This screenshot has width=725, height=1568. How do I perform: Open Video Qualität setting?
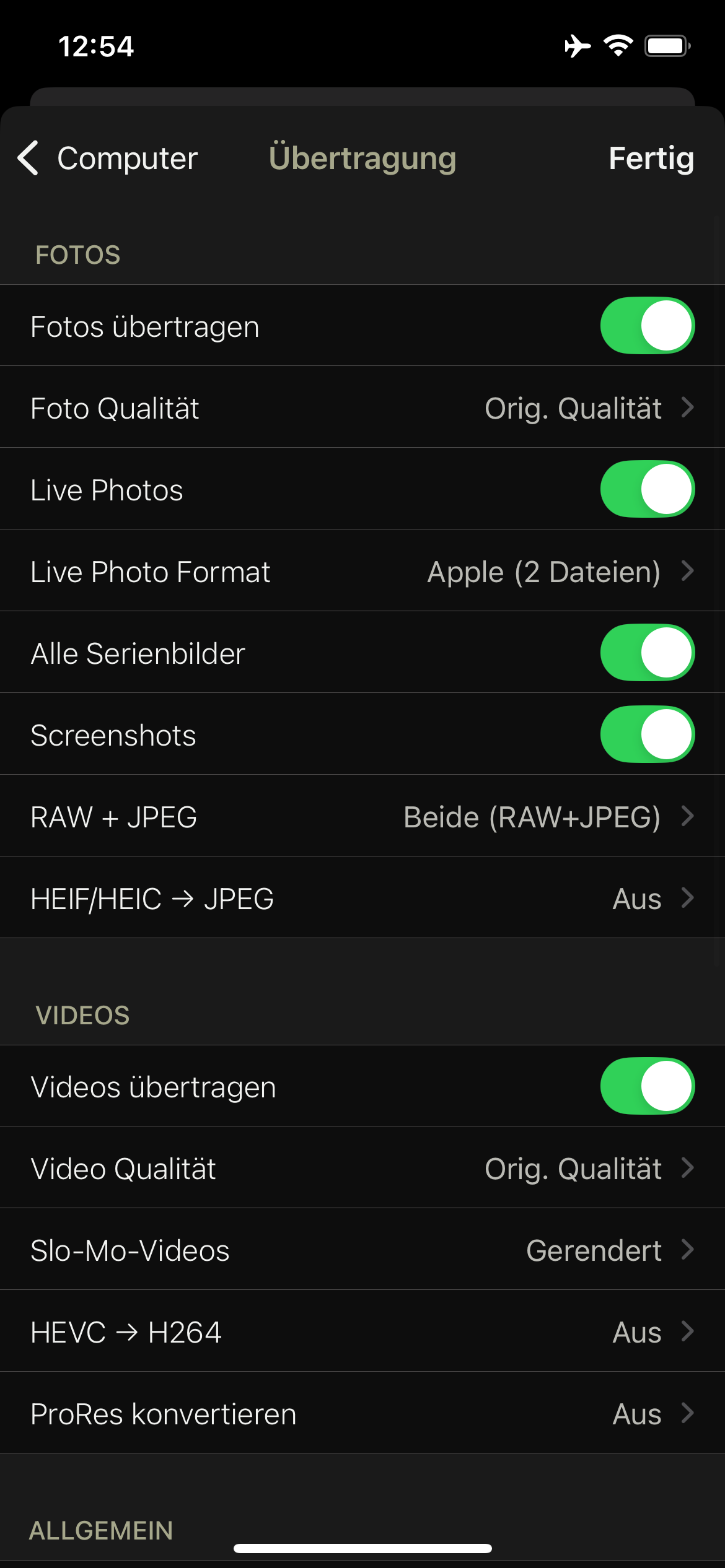(362, 1168)
